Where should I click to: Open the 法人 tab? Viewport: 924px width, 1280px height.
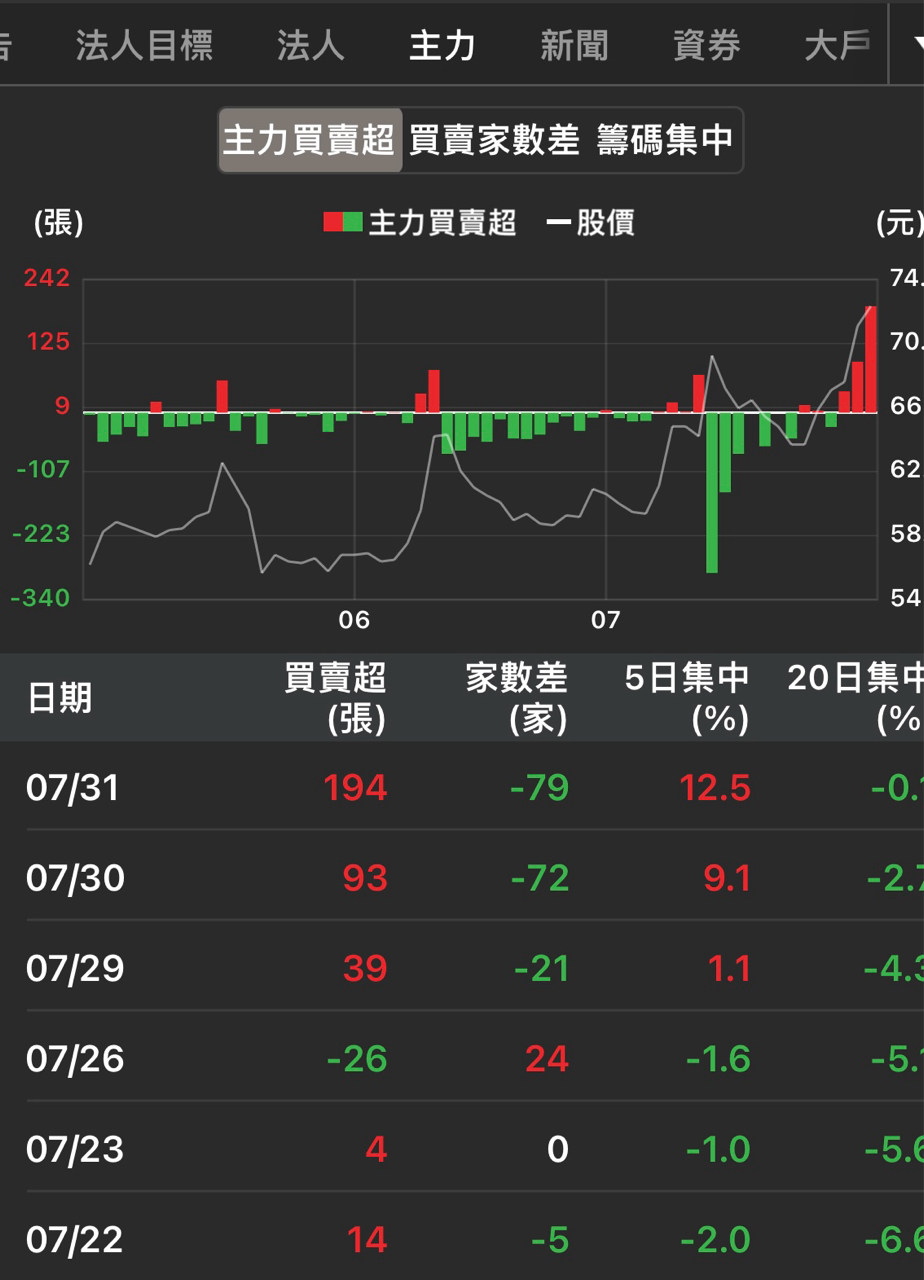pos(310,45)
